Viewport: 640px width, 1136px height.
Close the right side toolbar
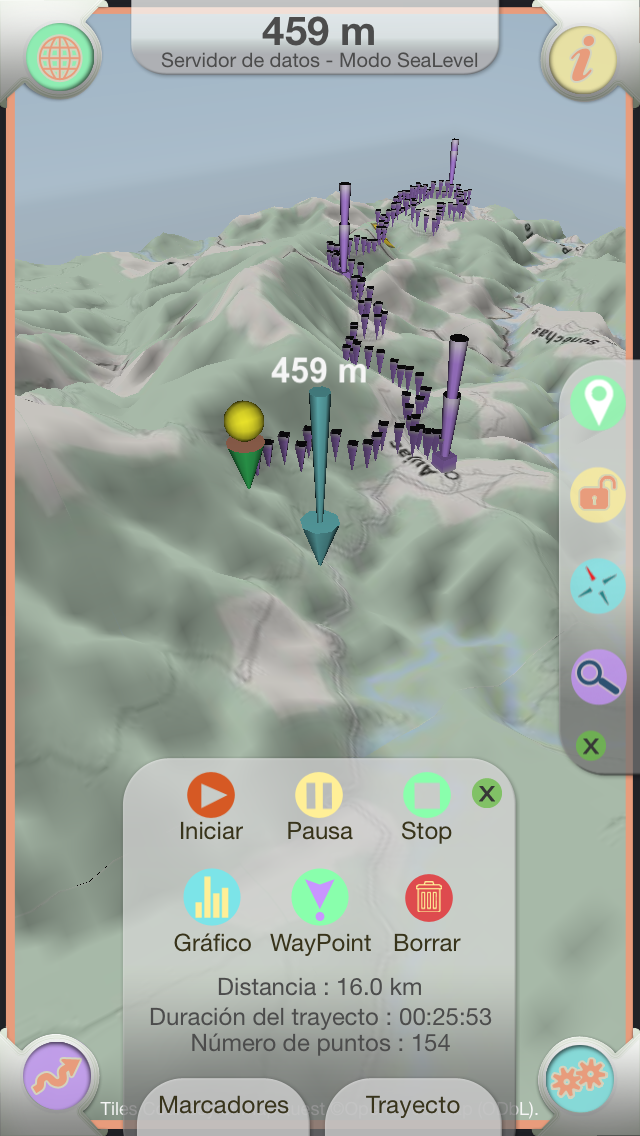point(591,746)
